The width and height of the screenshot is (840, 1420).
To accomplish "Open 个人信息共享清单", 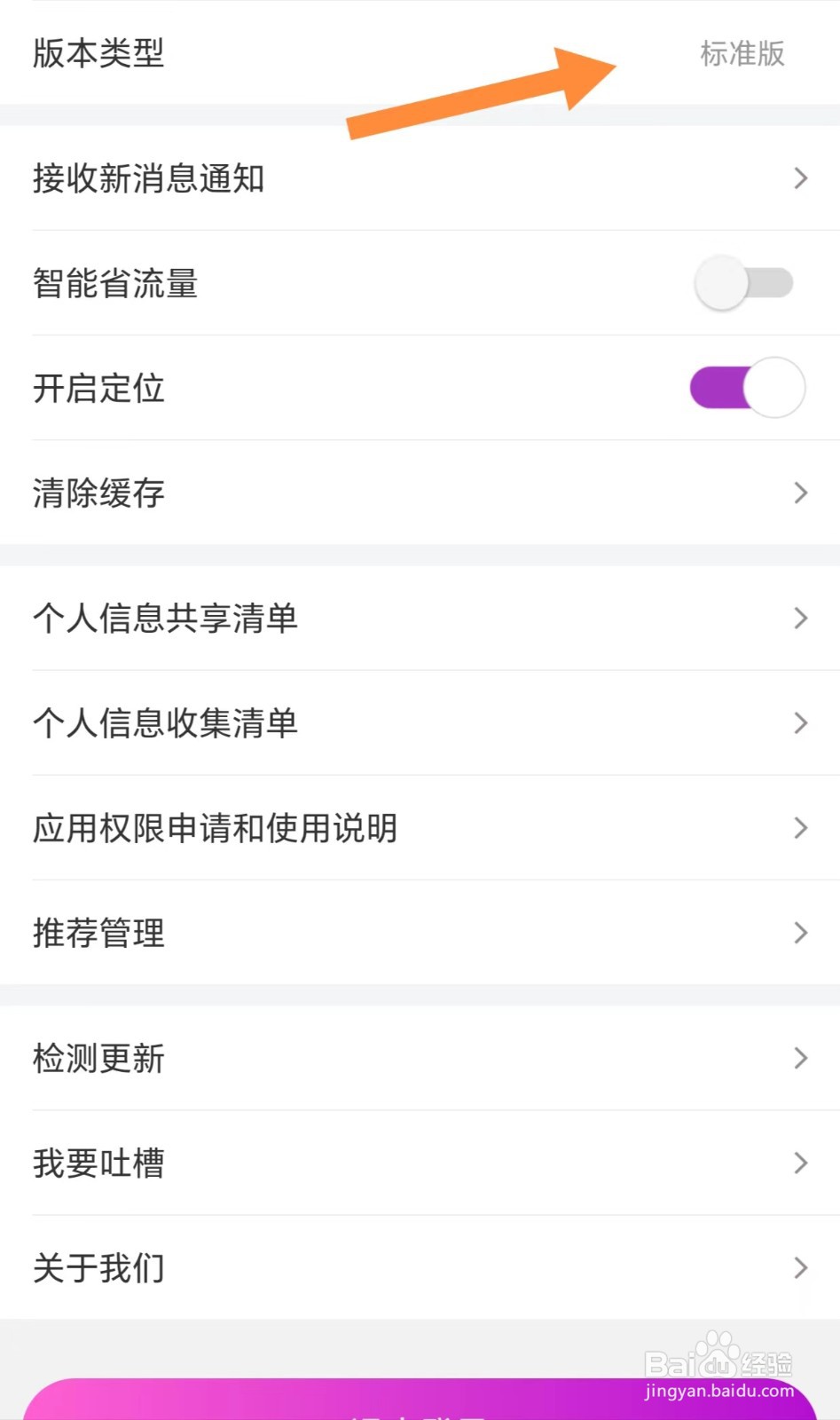I will [420, 618].
